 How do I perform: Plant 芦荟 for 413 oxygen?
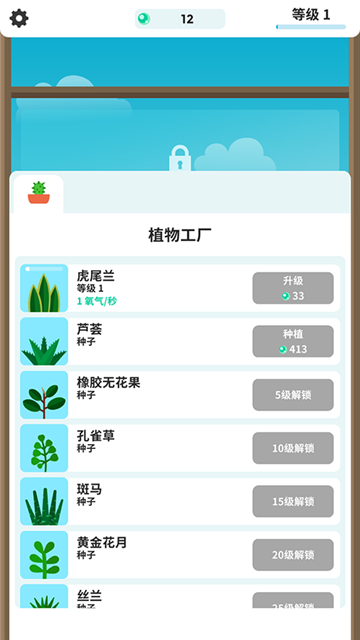pos(293,341)
